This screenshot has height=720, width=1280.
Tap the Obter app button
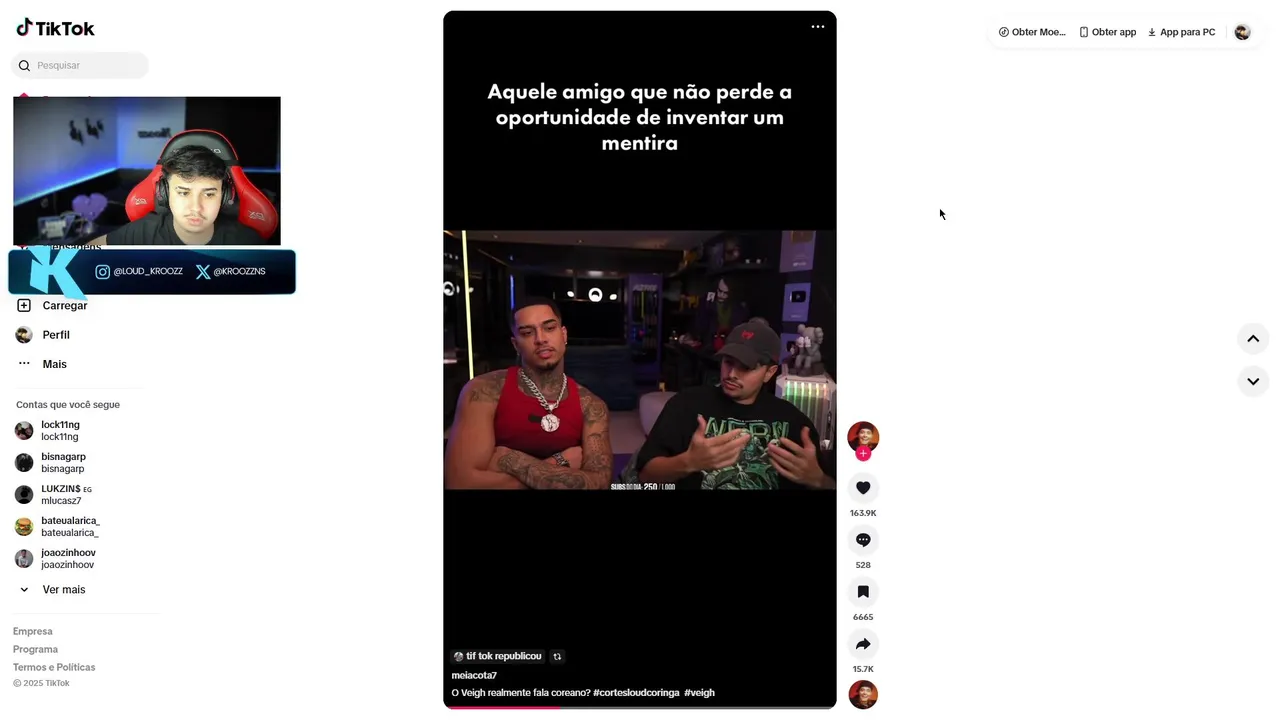click(1107, 32)
